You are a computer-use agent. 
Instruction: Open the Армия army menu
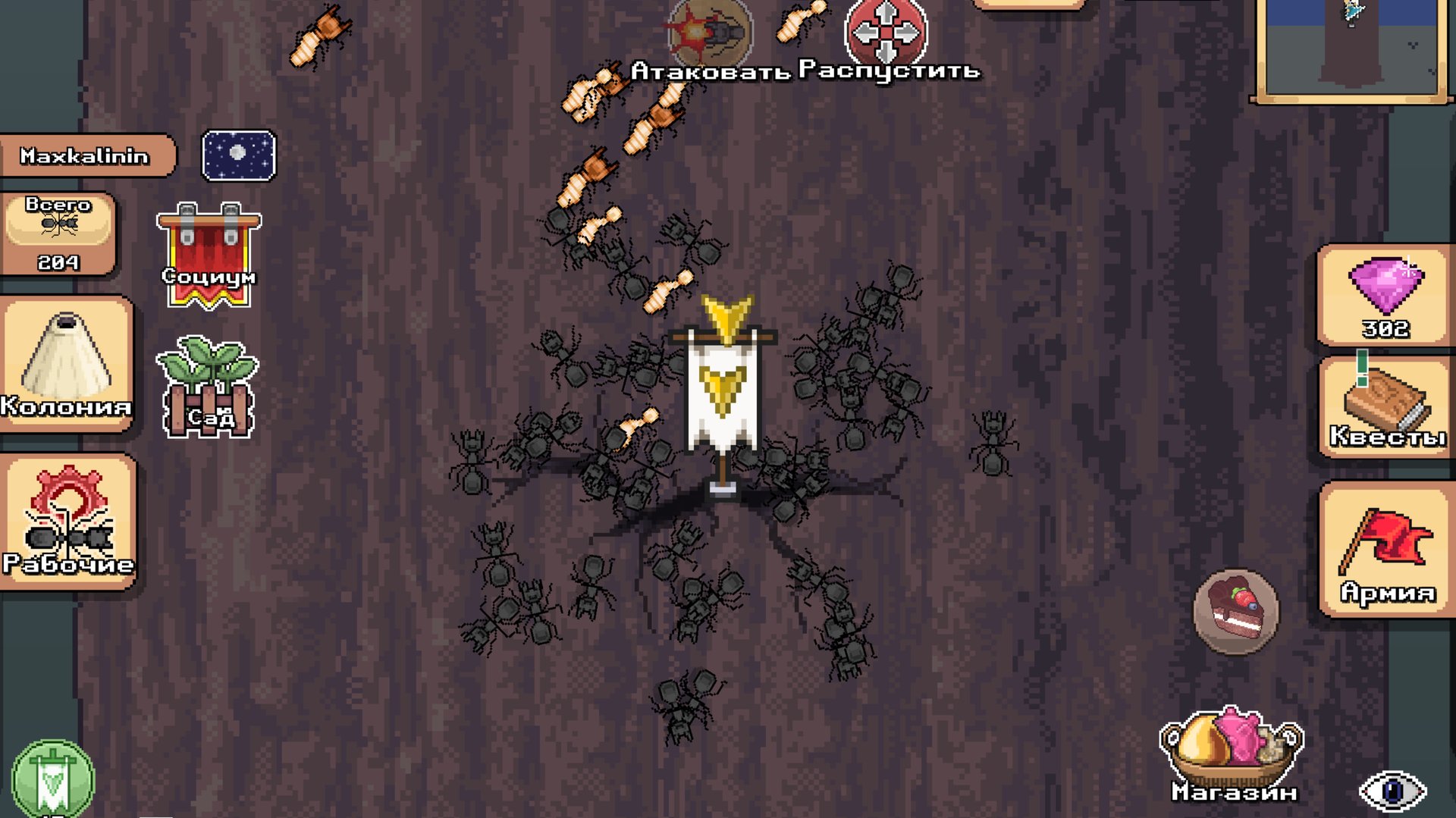click(1386, 550)
